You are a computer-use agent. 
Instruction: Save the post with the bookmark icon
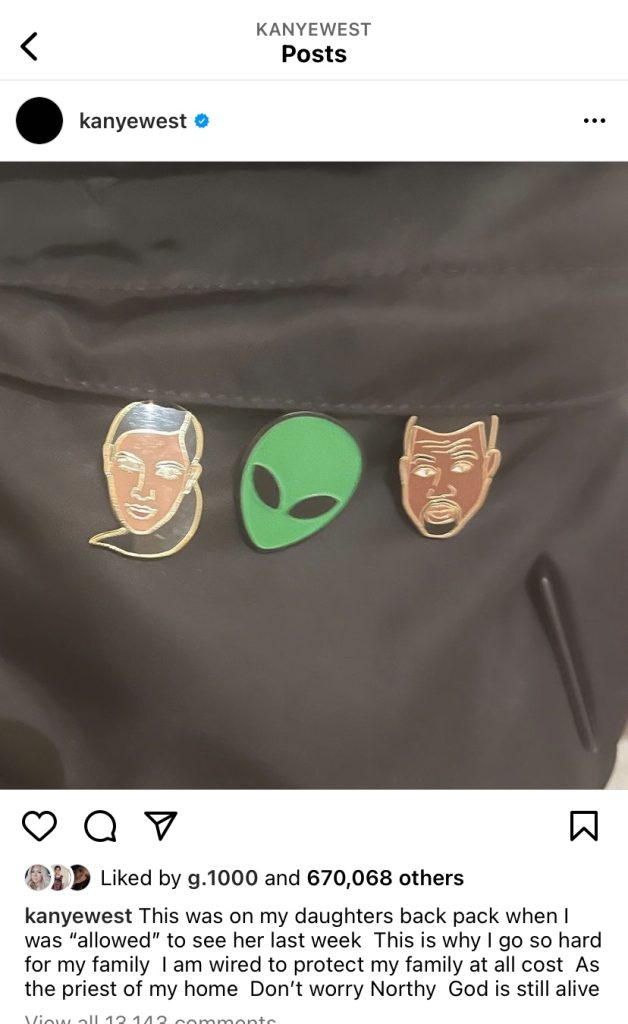tap(583, 825)
